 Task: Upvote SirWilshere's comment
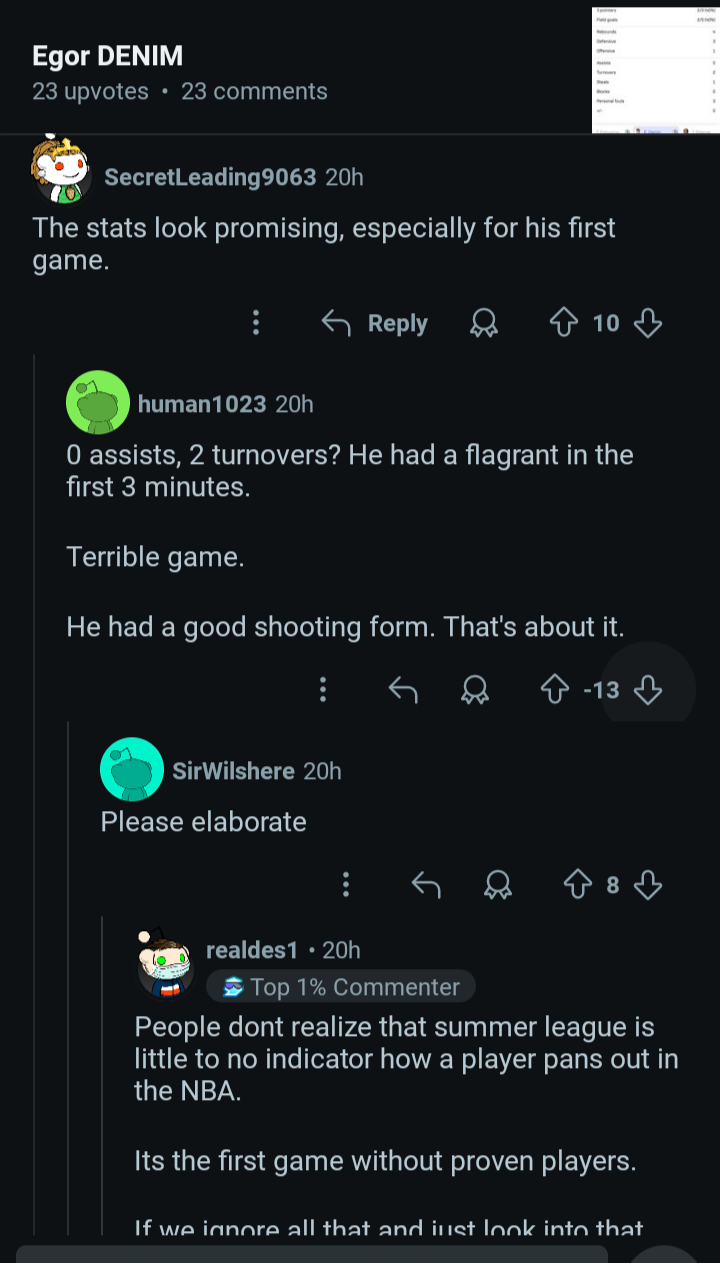tap(578, 885)
